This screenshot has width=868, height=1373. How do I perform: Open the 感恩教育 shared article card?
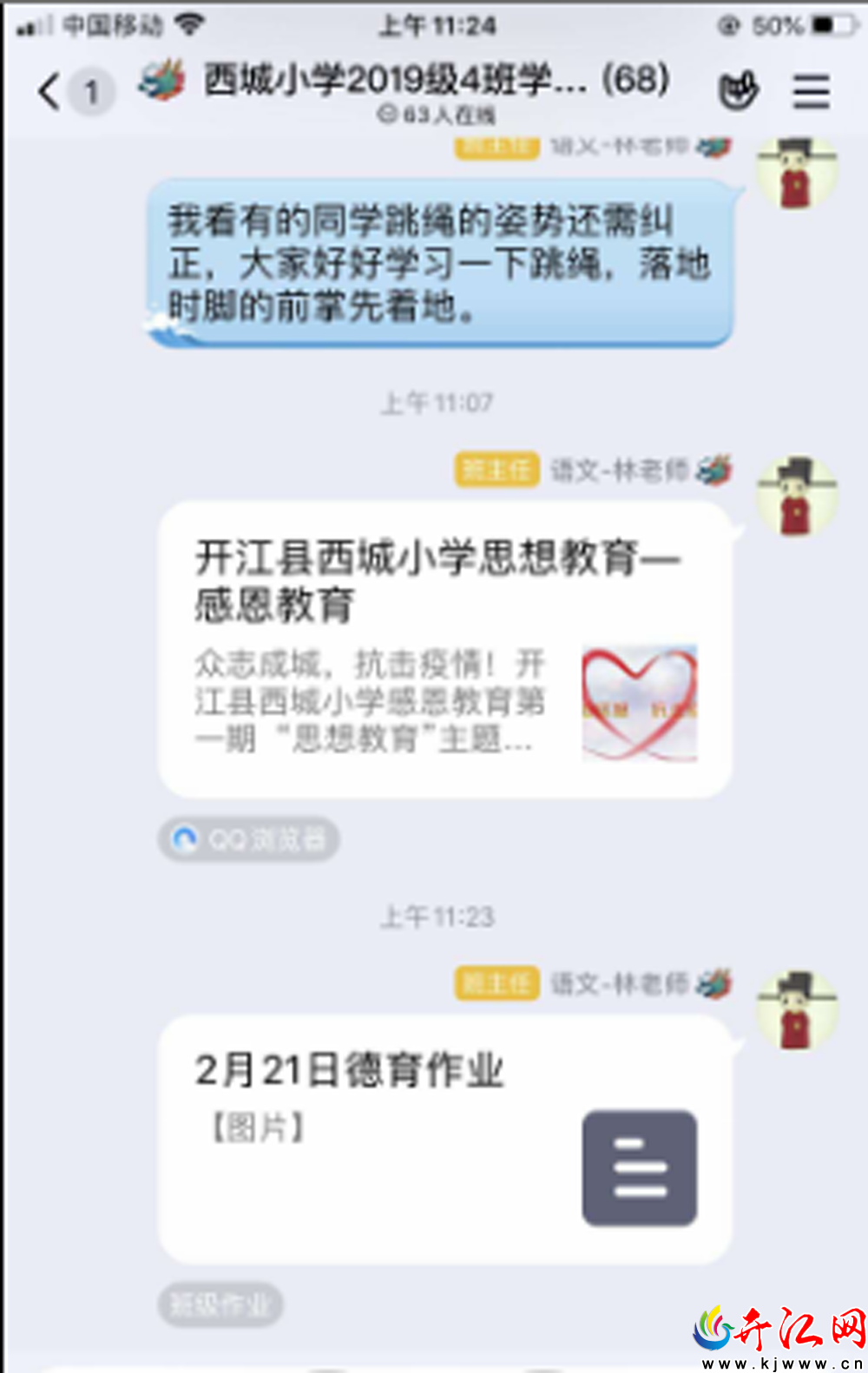(x=444, y=649)
